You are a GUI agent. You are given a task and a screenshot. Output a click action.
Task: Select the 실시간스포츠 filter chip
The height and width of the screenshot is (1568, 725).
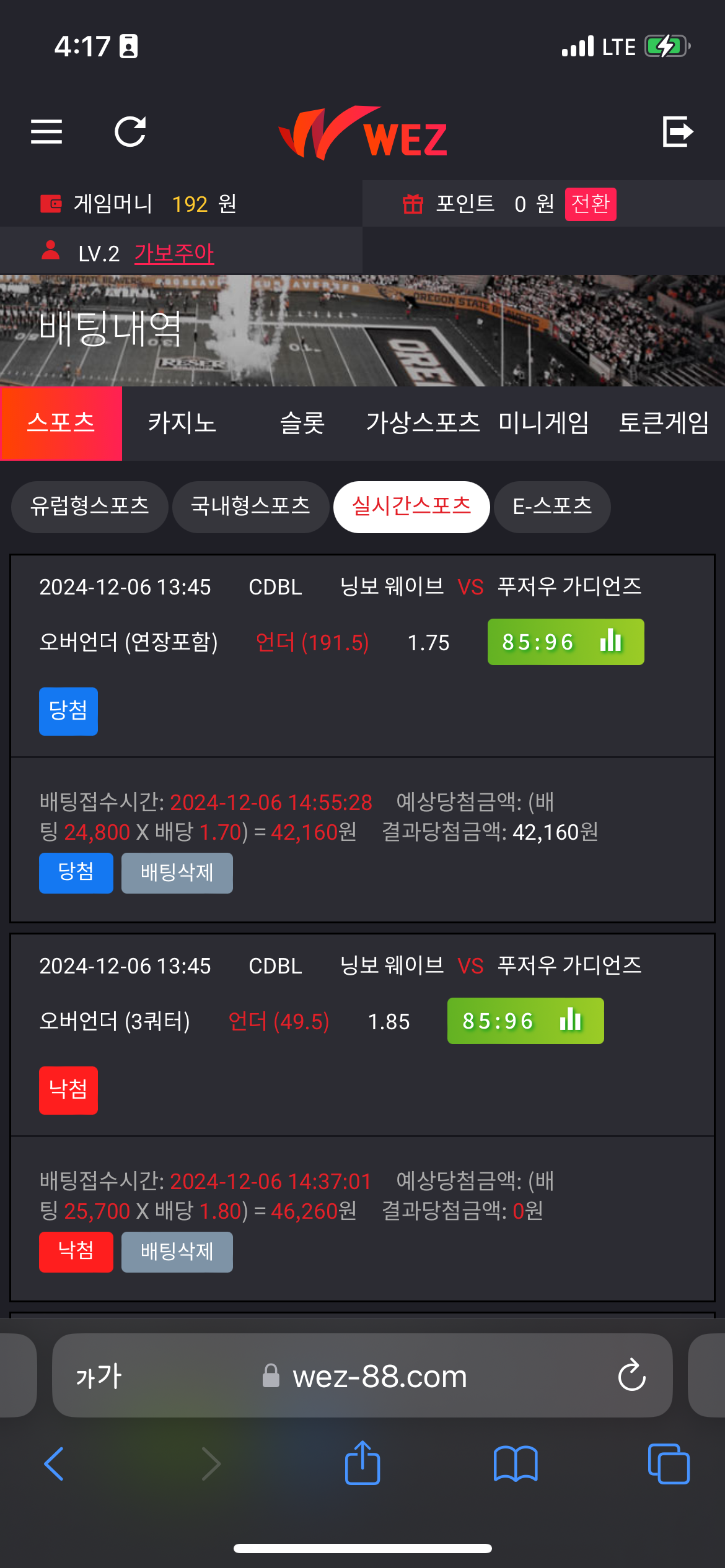pyautogui.click(x=411, y=507)
